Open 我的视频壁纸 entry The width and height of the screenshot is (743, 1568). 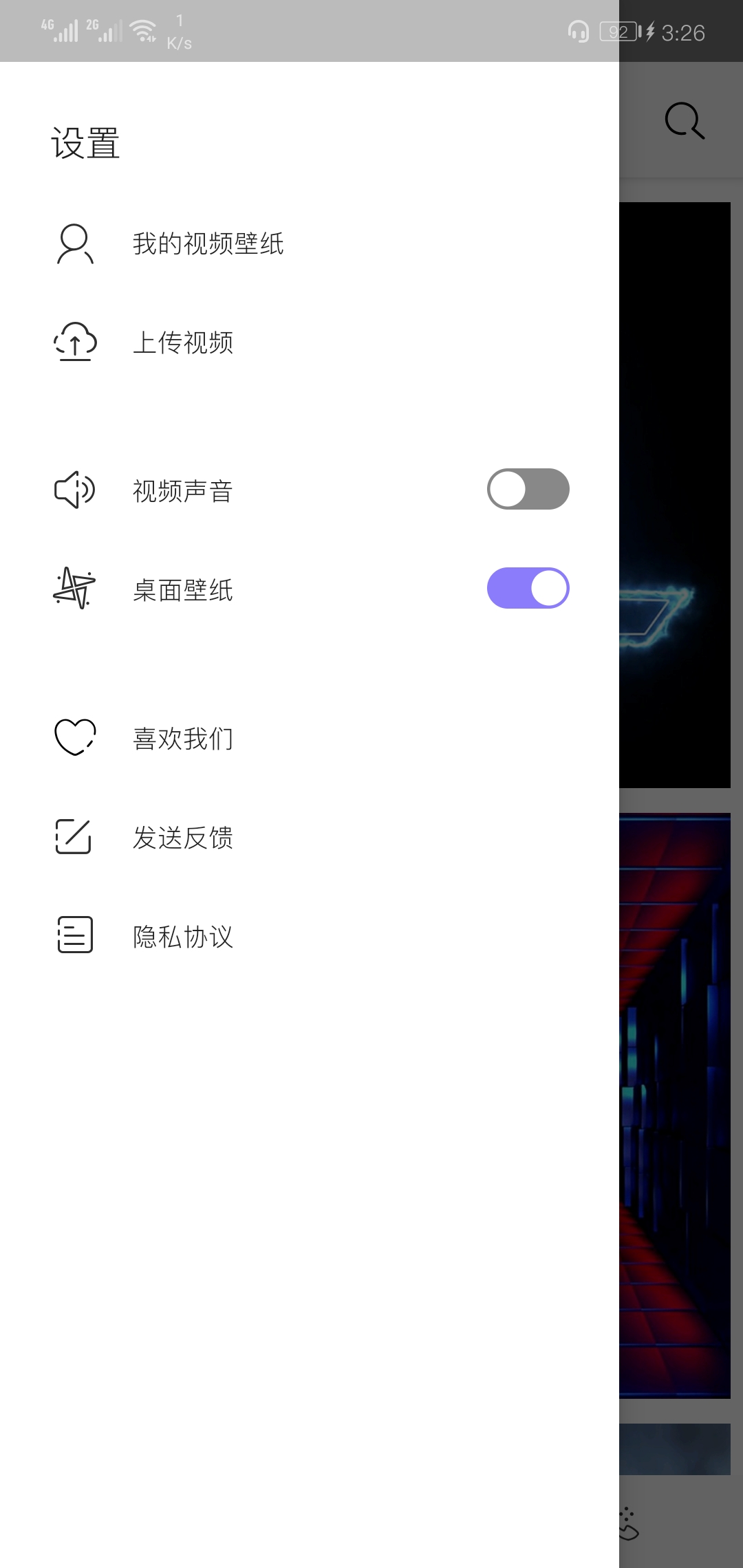pyautogui.click(x=210, y=243)
